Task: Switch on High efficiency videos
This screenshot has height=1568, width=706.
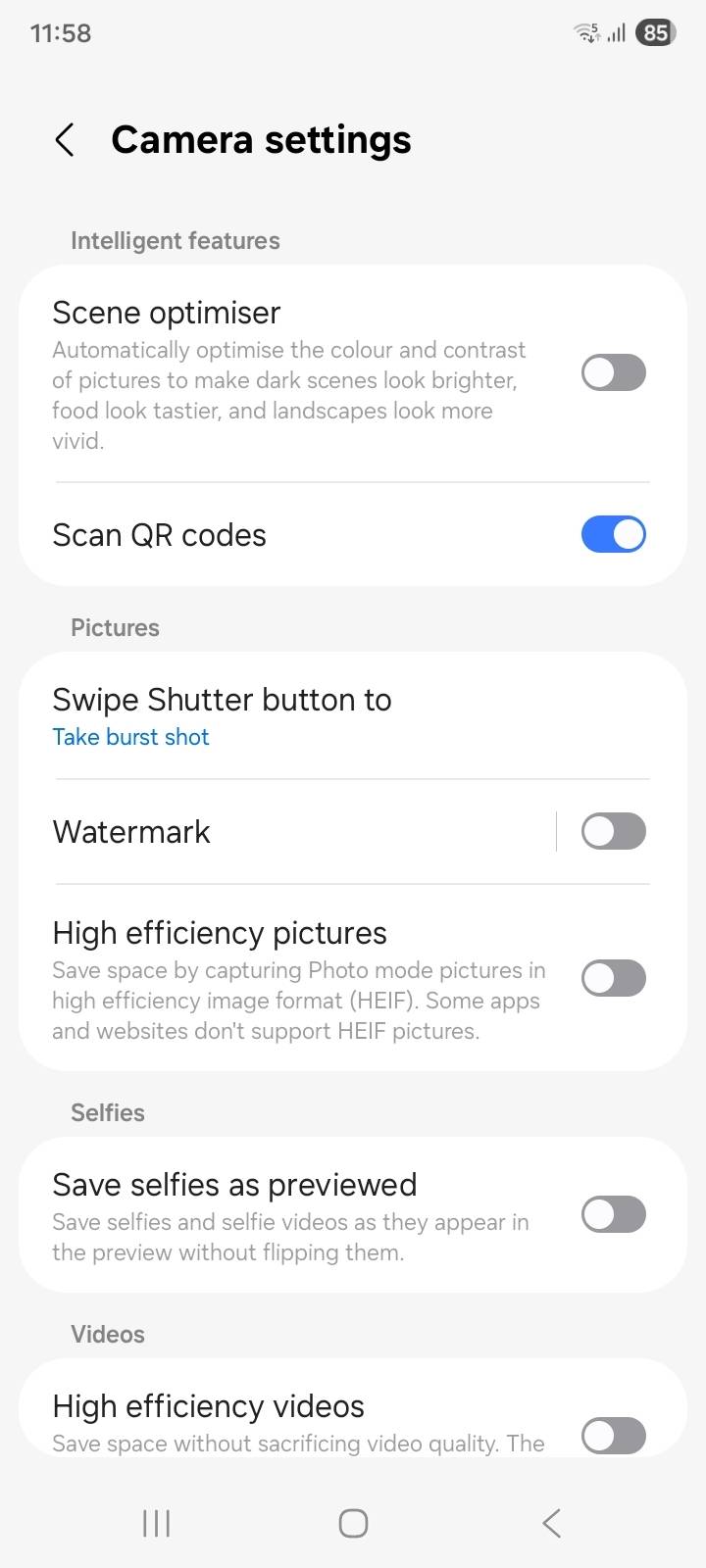Action: tap(613, 1436)
